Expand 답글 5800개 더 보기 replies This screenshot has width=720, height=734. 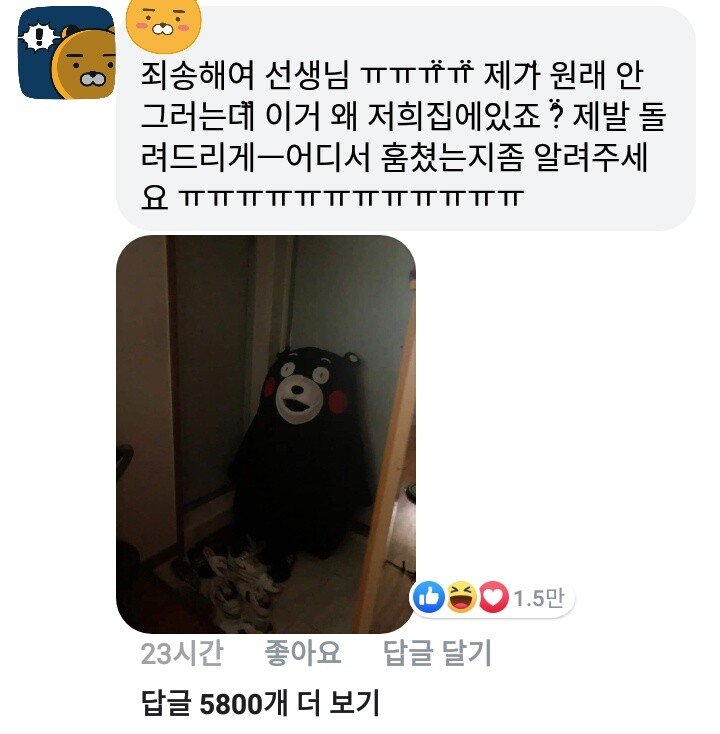point(260,703)
